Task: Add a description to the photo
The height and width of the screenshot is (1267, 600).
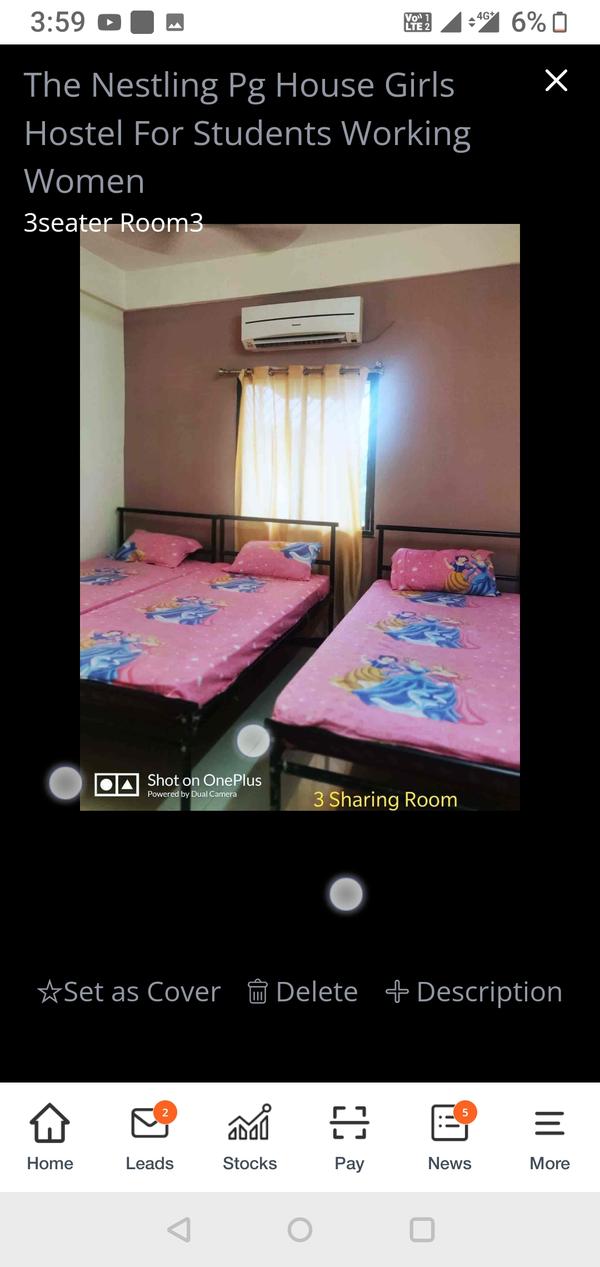Action: click(474, 992)
